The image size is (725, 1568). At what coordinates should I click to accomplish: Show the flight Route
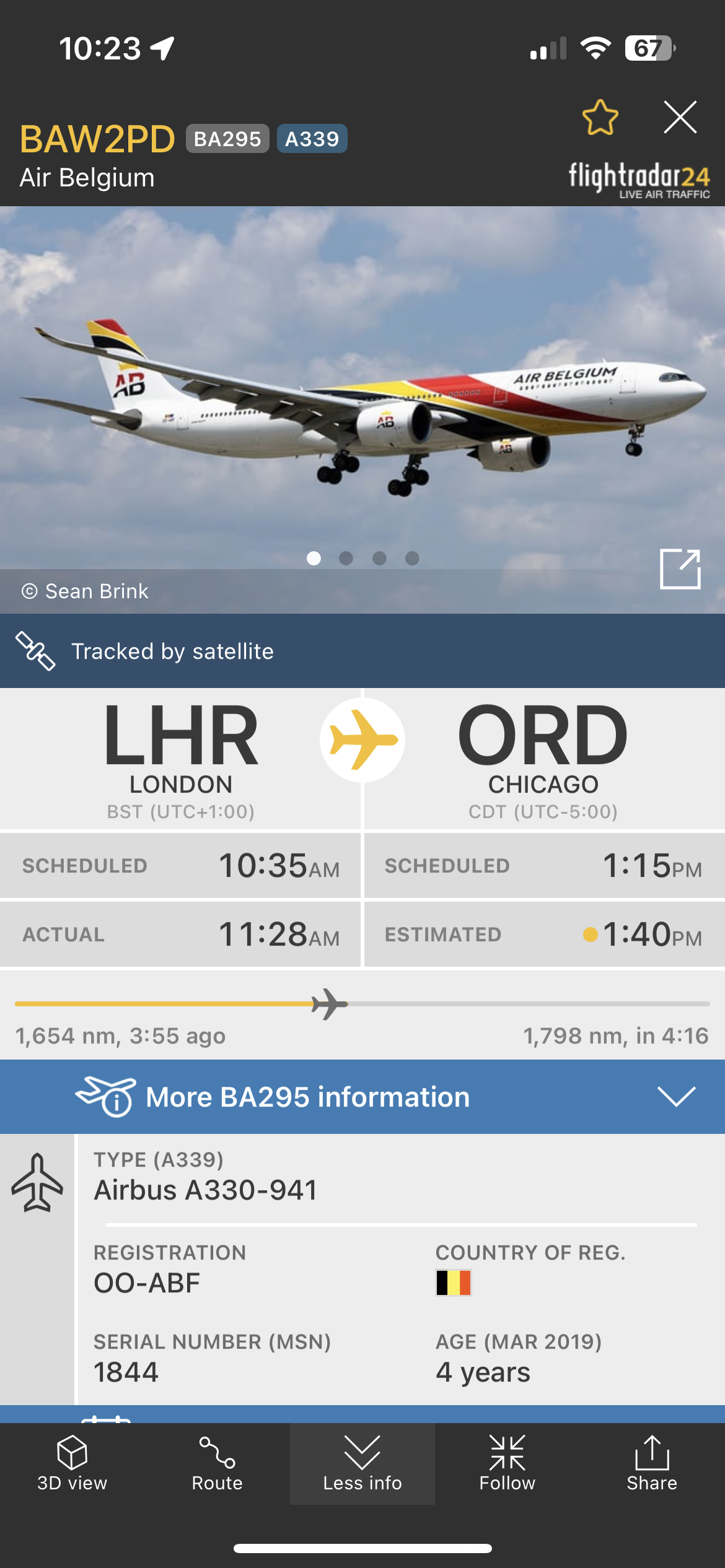pyautogui.click(x=217, y=1463)
